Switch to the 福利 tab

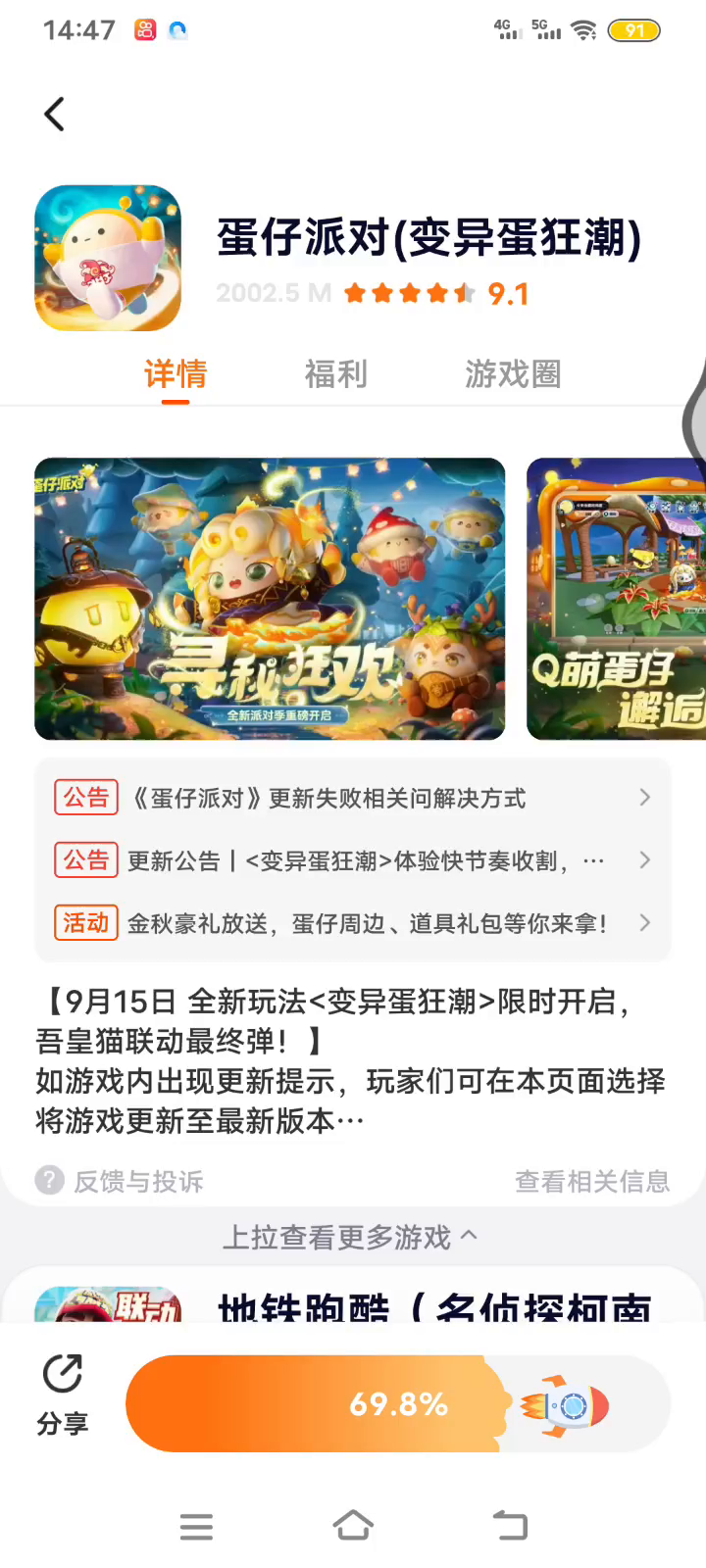(x=335, y=374)
